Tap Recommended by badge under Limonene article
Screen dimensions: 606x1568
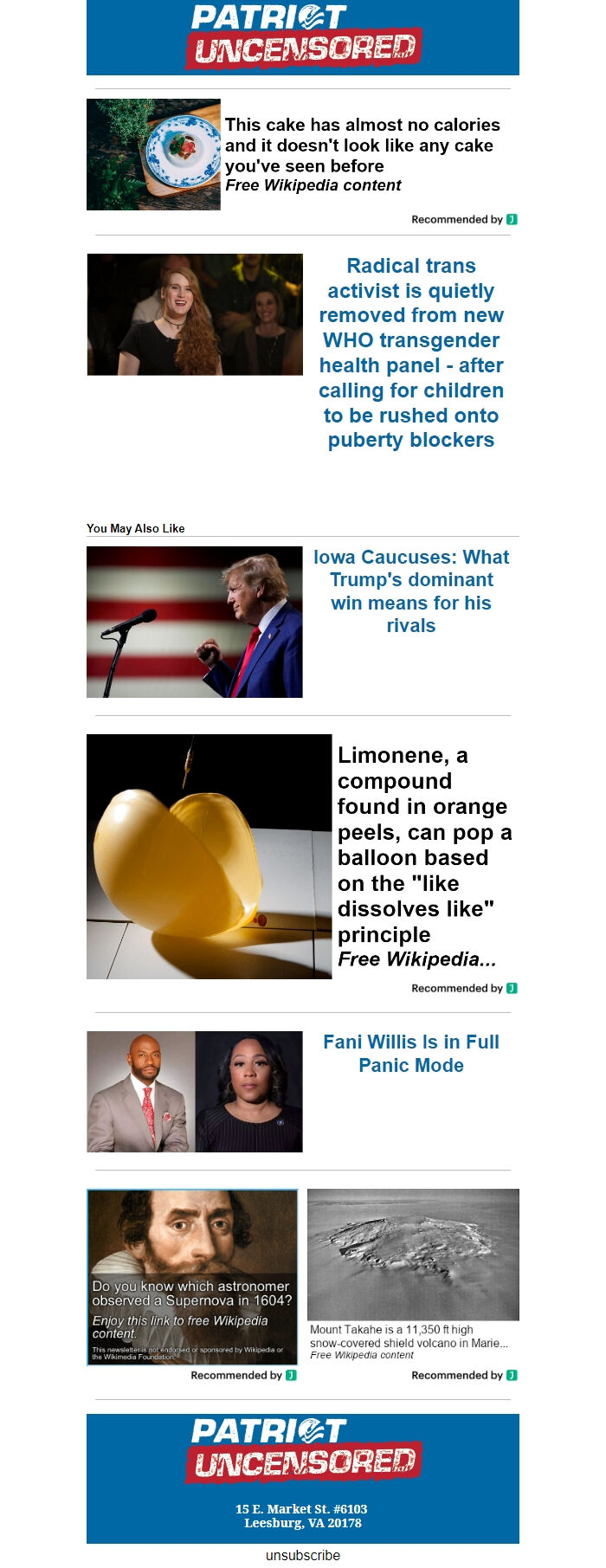(x=464, y=988)
